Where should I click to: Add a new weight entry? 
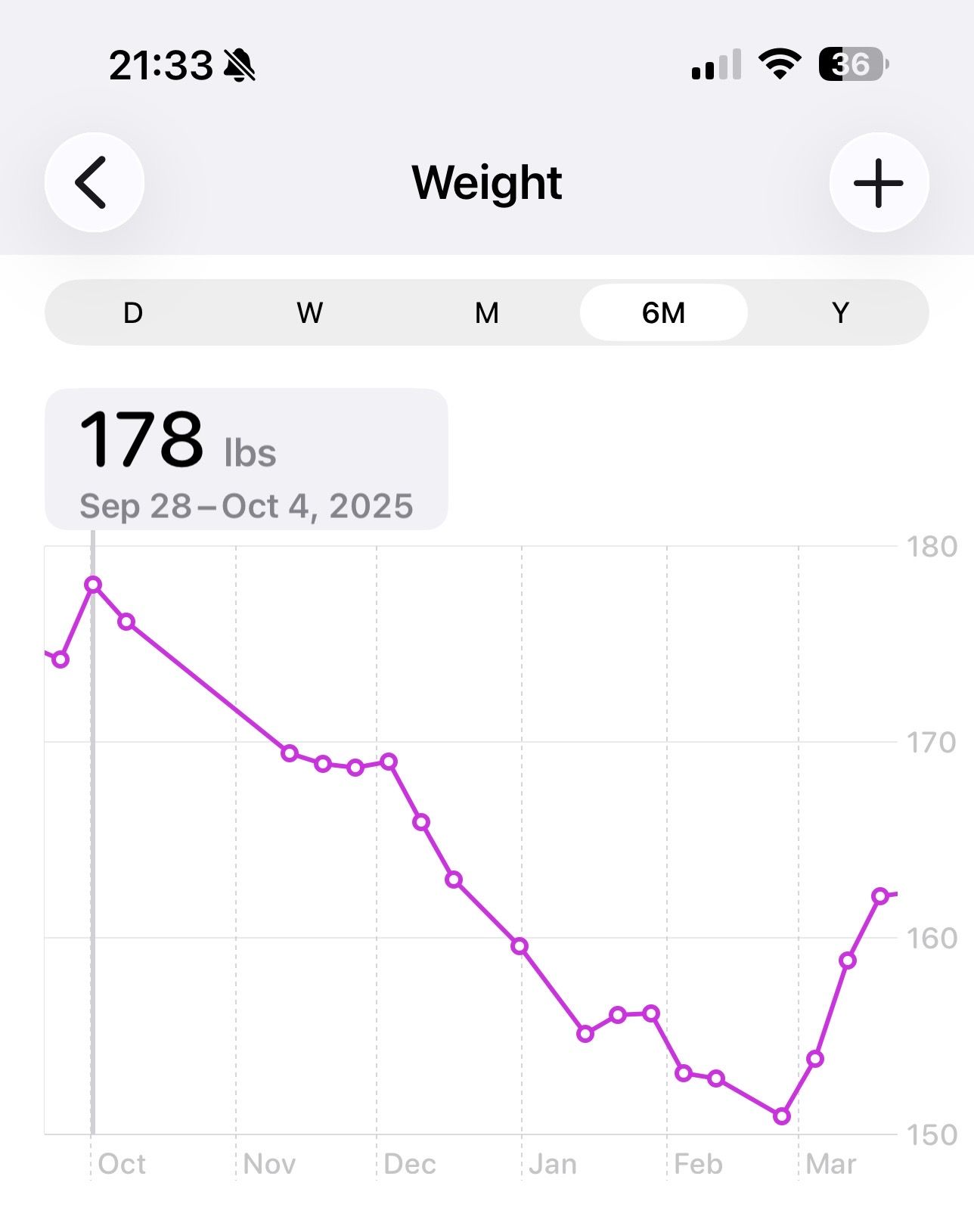tap(878, 182)
